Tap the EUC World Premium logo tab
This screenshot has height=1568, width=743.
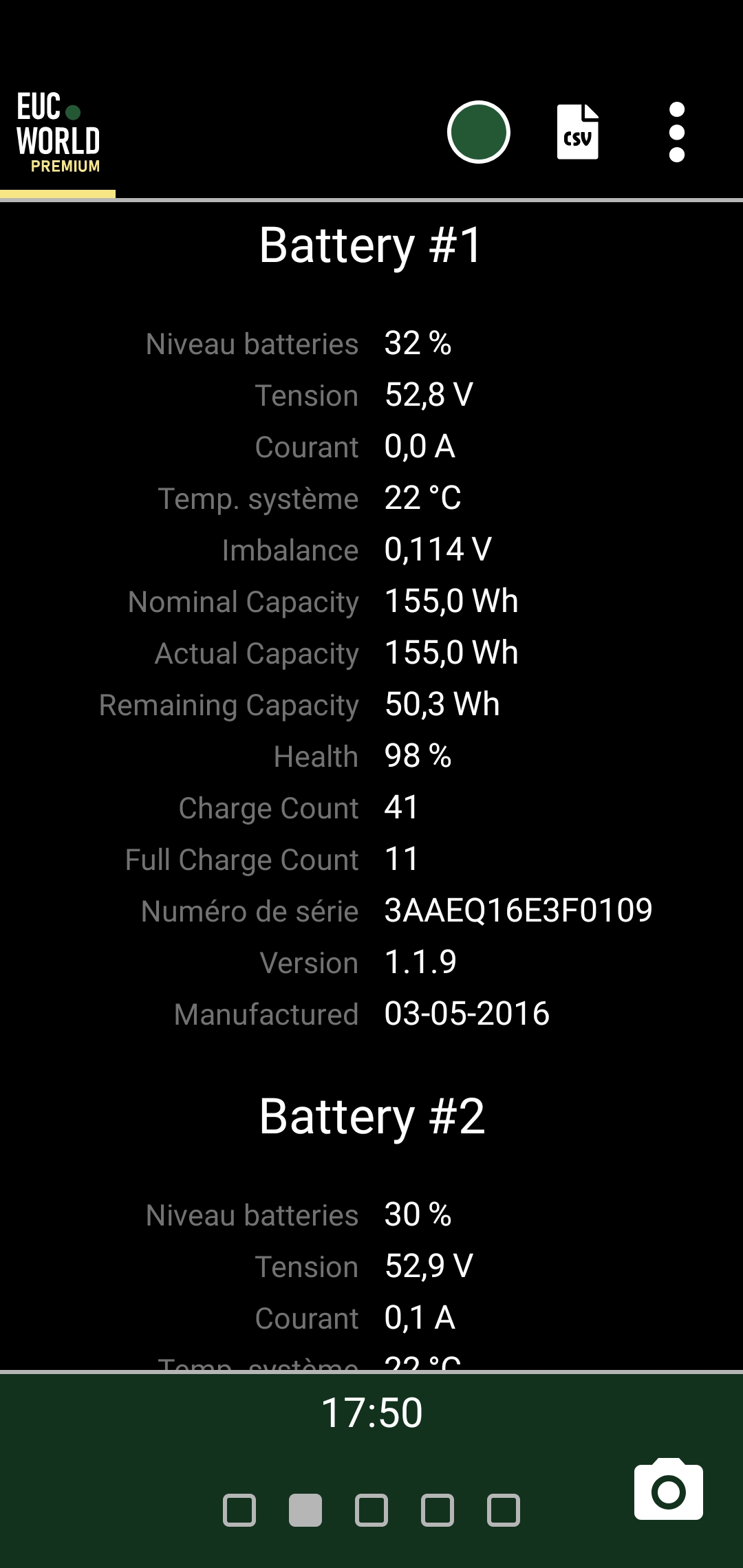pos(58,132)
